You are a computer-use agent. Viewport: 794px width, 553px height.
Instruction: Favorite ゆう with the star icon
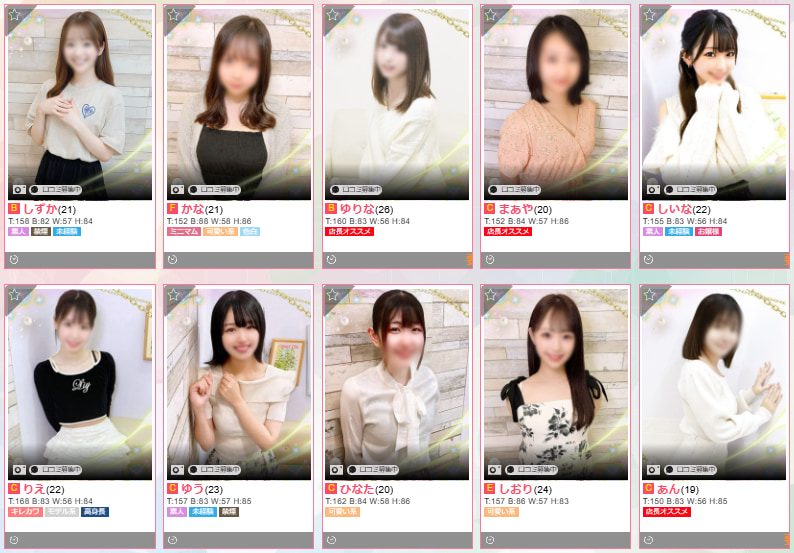coord(172,295)
